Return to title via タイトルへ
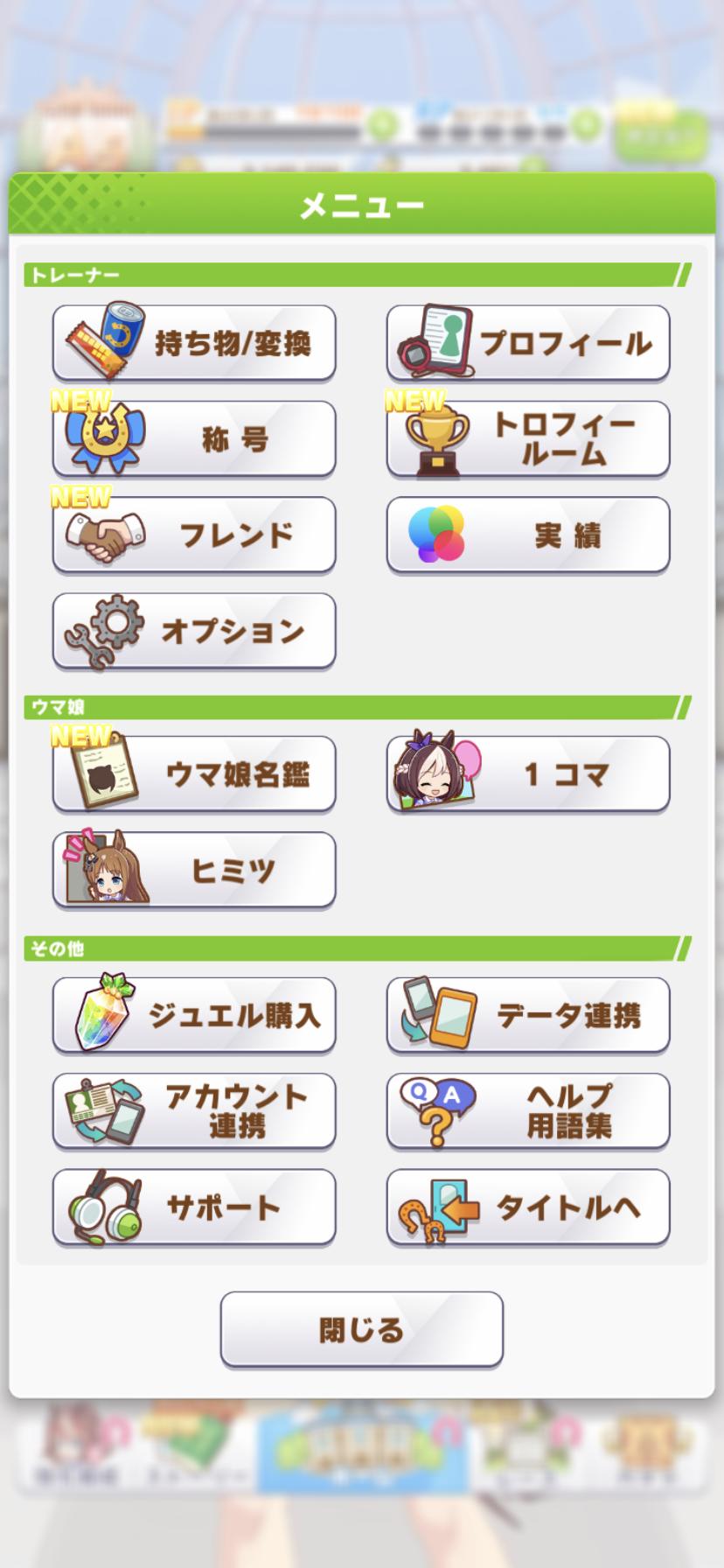Image resolution: width=724 pixels, height=1568 pixels. click(x=528, y=1207)
